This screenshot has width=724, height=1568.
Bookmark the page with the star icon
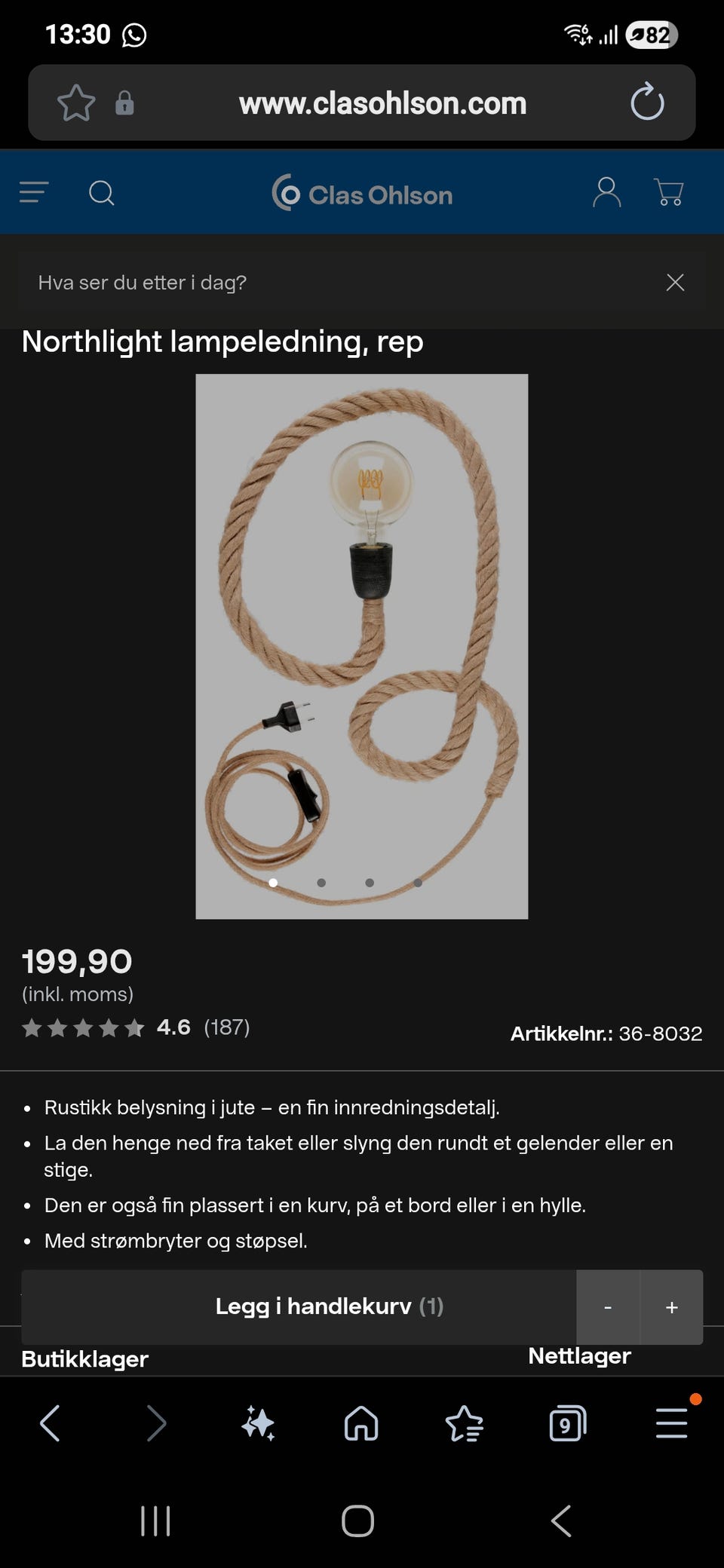pyautogui.click(x=77, y=103)
